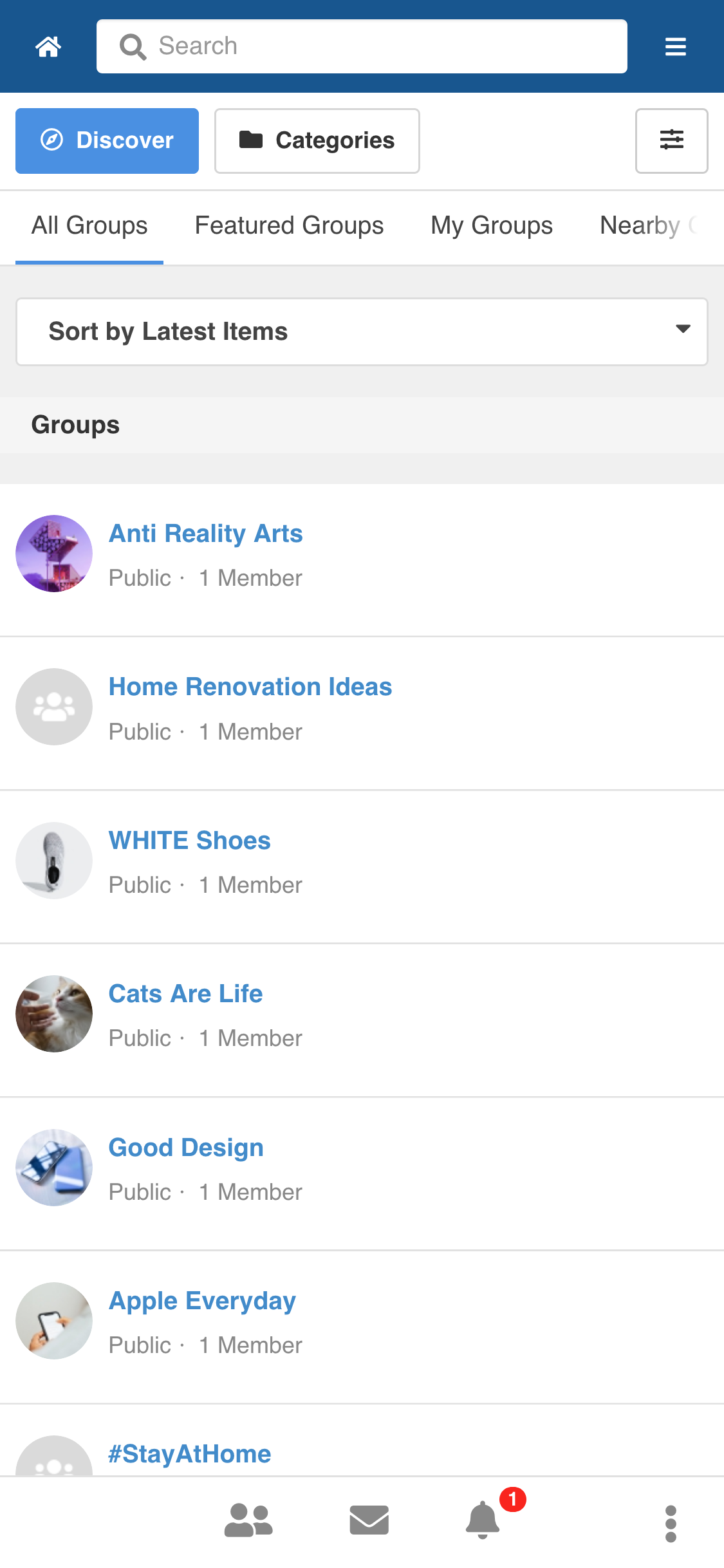Open the Anti Reality Arts group
Image resolution: width=724 pixels, height=1568 pixels.
click(x=205, y=534)
